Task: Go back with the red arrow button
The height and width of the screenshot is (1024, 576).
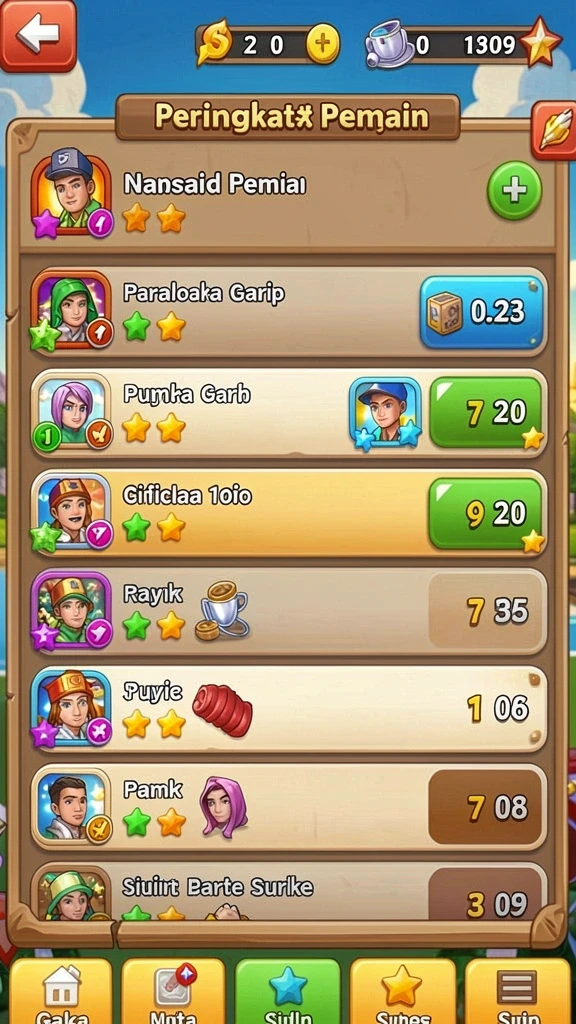Action: click(38, 35)
